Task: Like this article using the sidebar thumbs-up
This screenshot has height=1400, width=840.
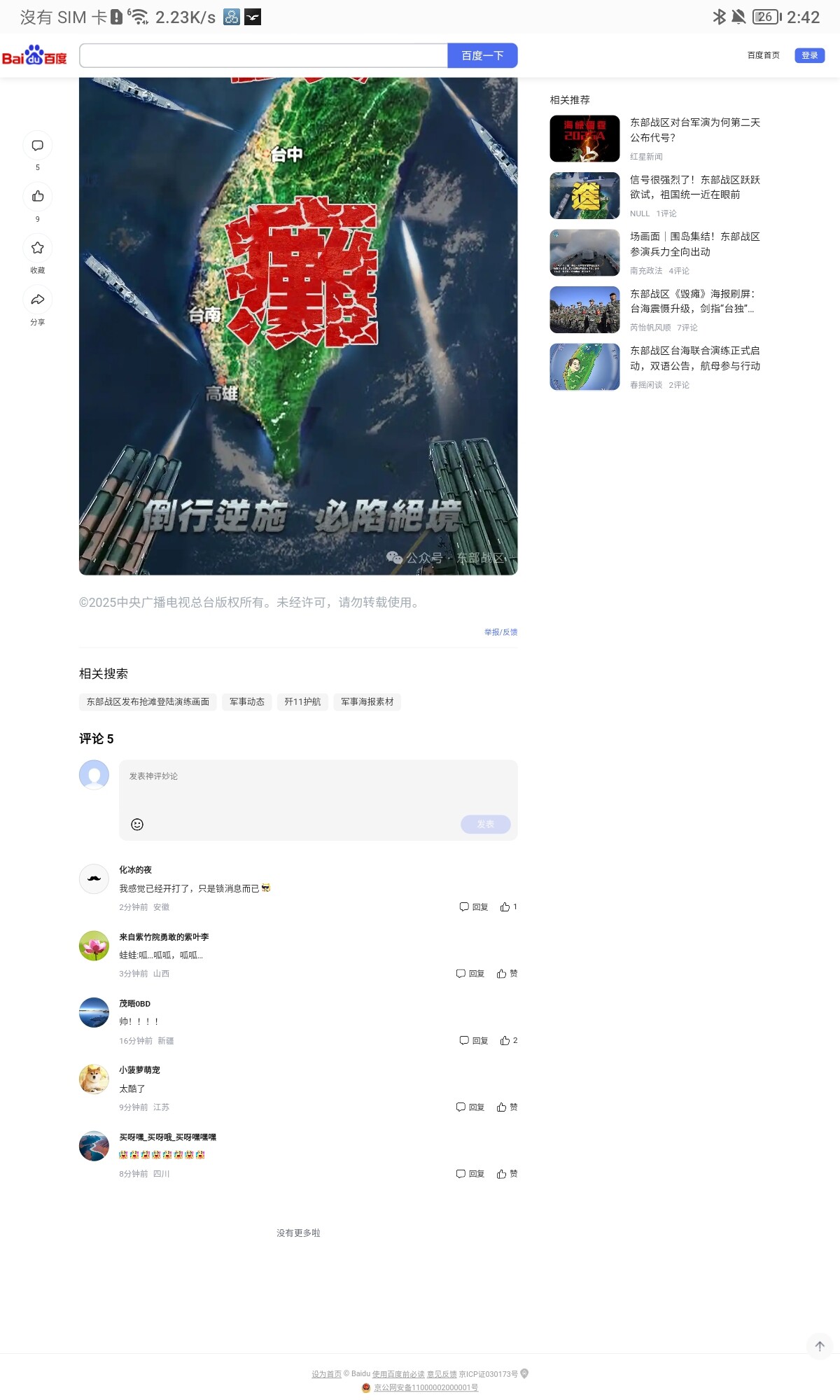Action: point(38,197)
